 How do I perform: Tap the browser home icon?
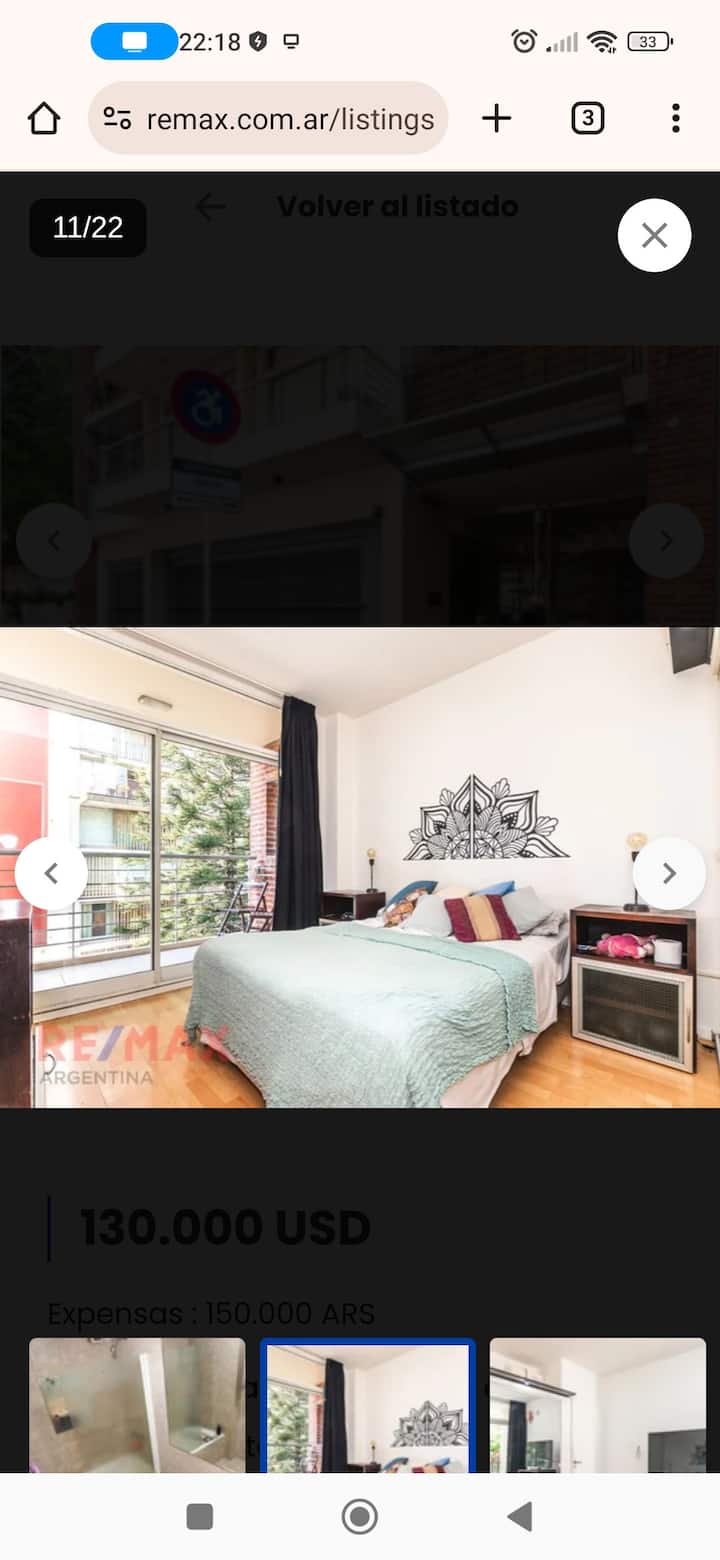click(x=44, y=119)
